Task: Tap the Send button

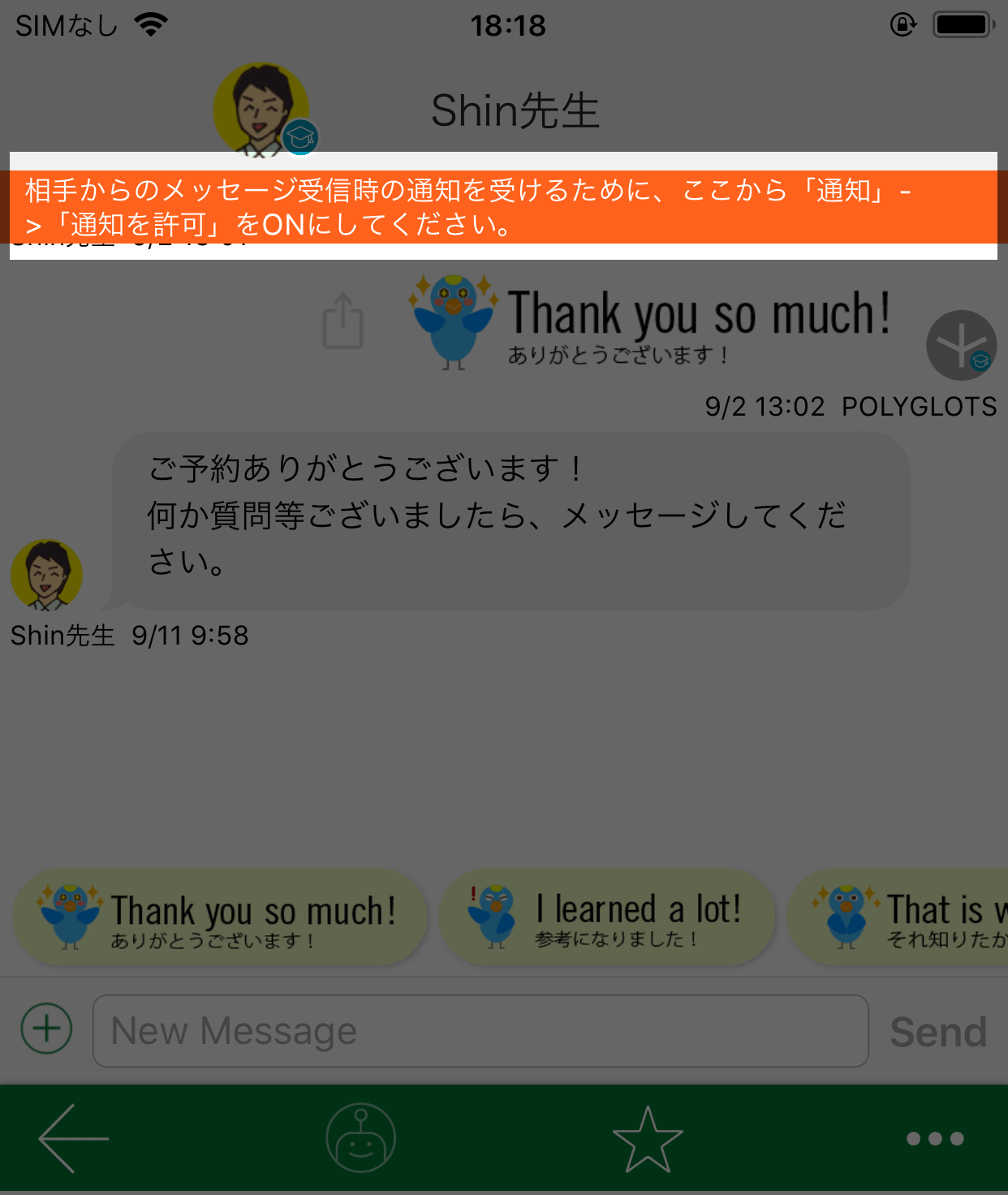Action: point(938,1032)
